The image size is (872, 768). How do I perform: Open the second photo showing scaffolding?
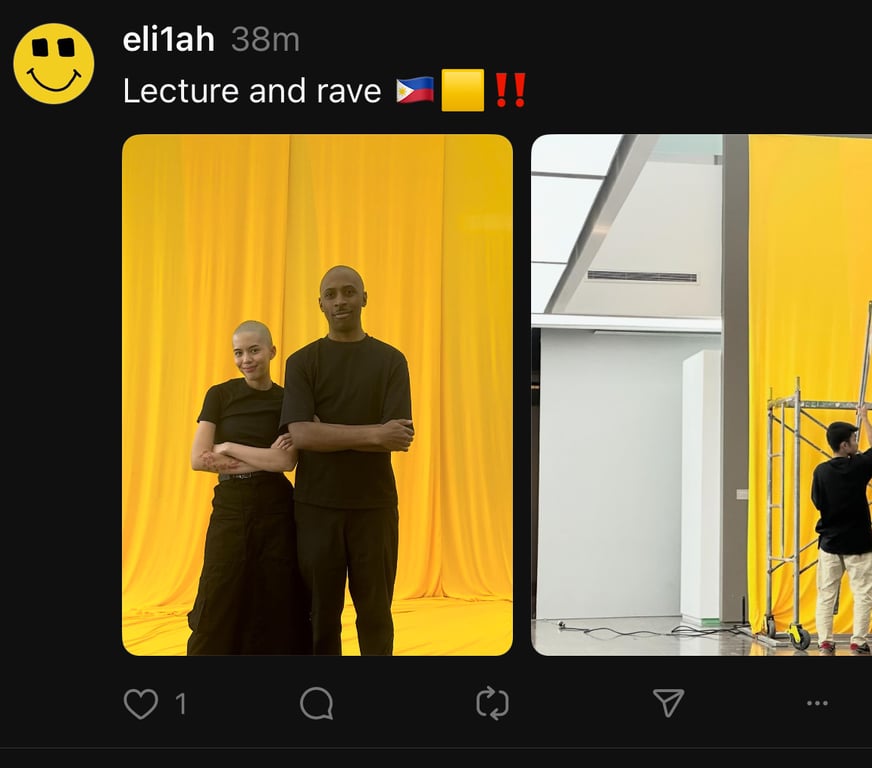701,395
